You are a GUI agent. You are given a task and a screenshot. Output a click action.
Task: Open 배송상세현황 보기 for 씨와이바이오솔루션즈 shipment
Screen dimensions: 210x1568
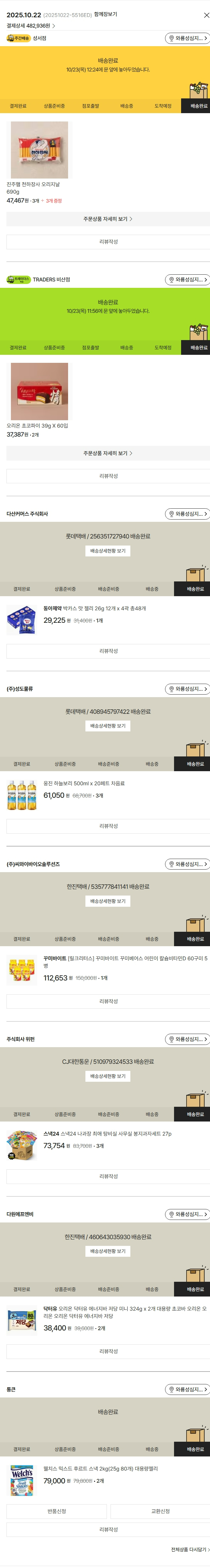click(x=108, y=901)
